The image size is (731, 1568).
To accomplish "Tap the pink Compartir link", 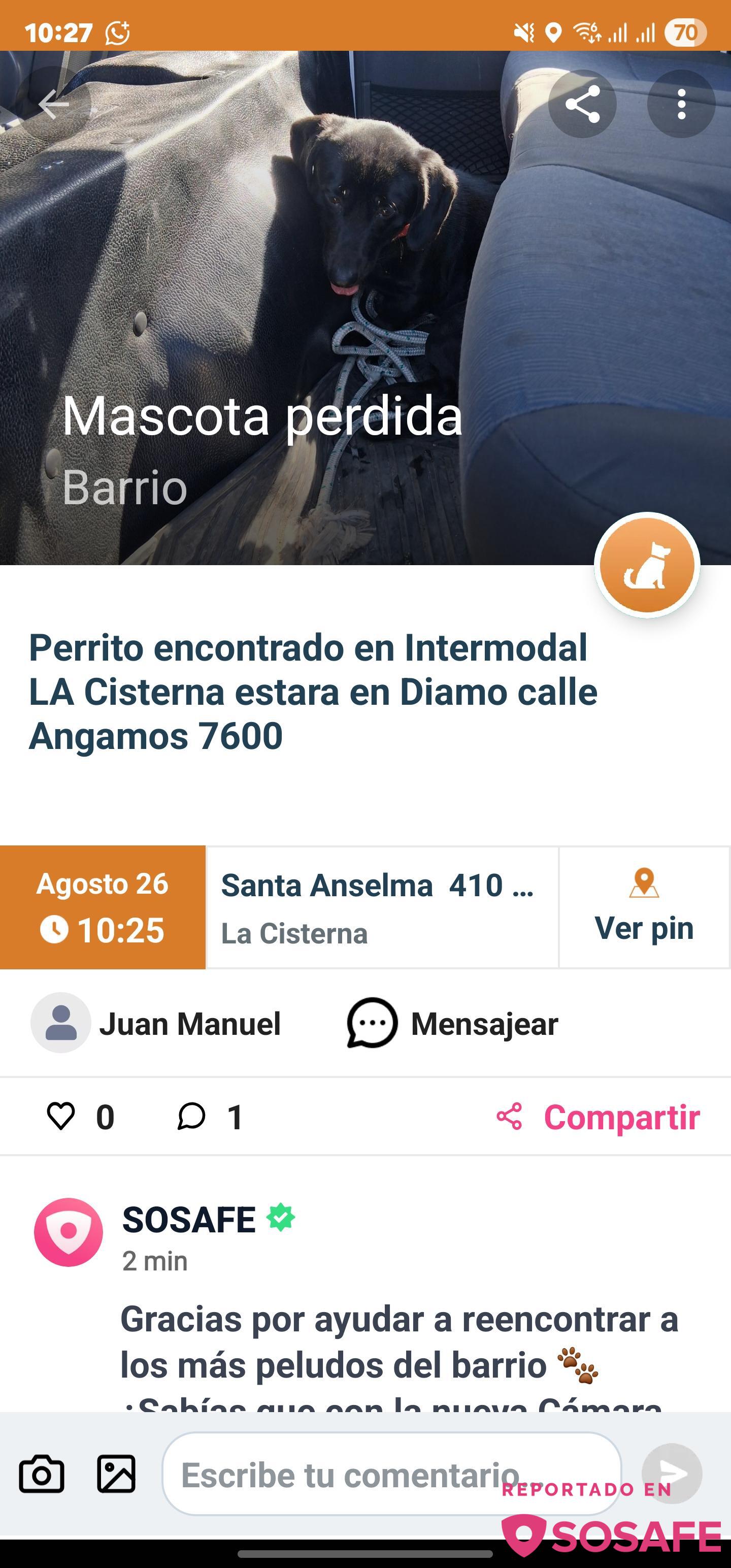I will point(599,1117).
